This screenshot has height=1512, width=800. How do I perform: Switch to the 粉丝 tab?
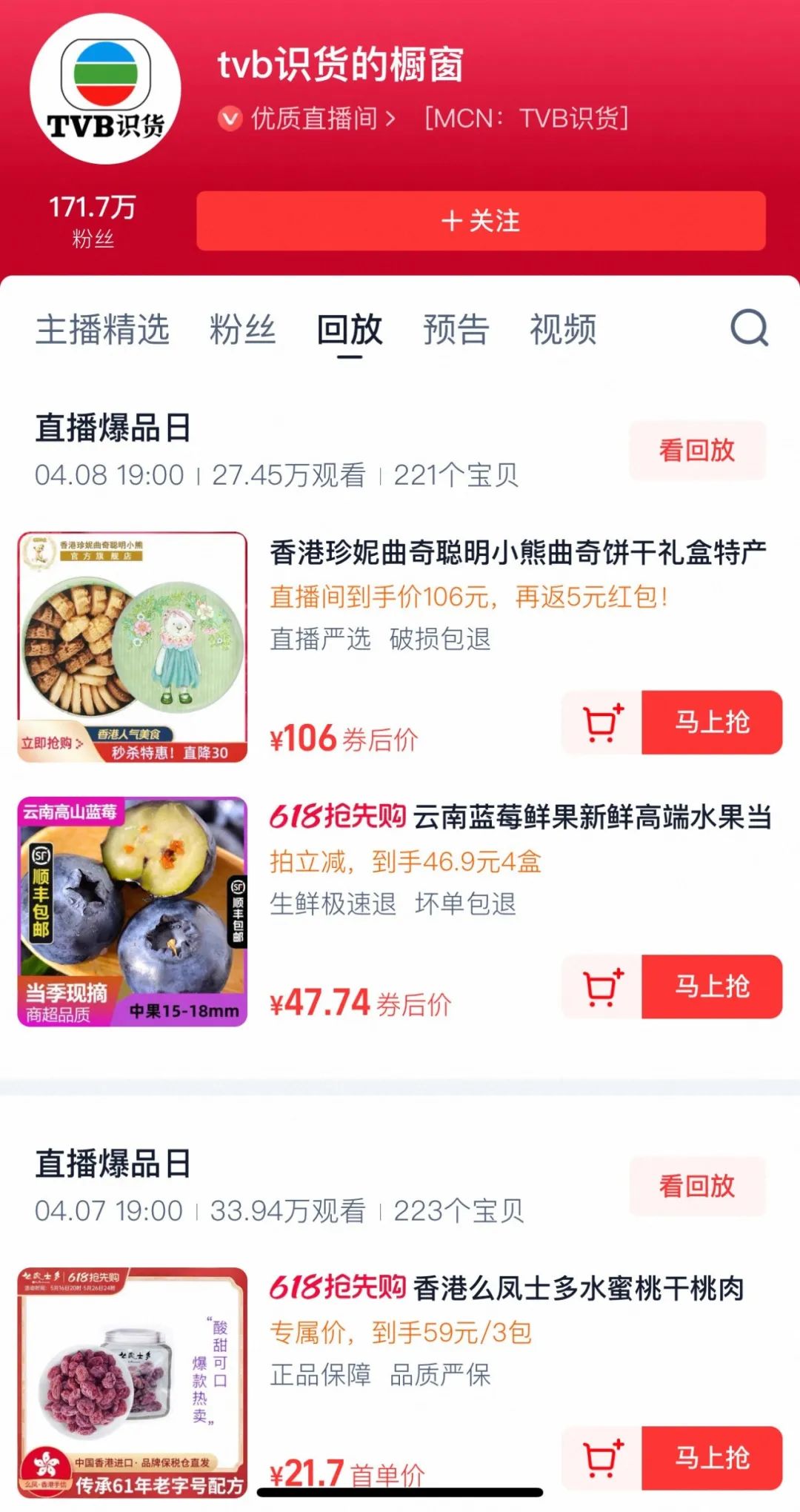point(242,330)
